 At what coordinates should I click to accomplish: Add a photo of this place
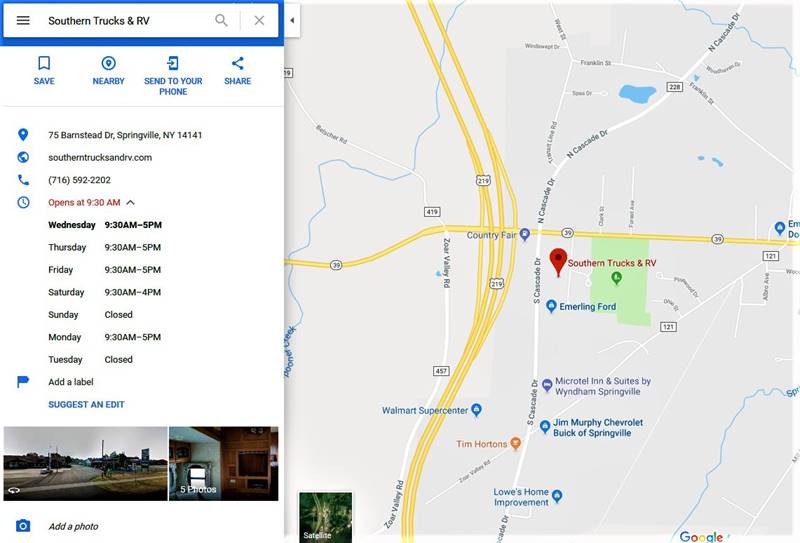pos(73,526)
